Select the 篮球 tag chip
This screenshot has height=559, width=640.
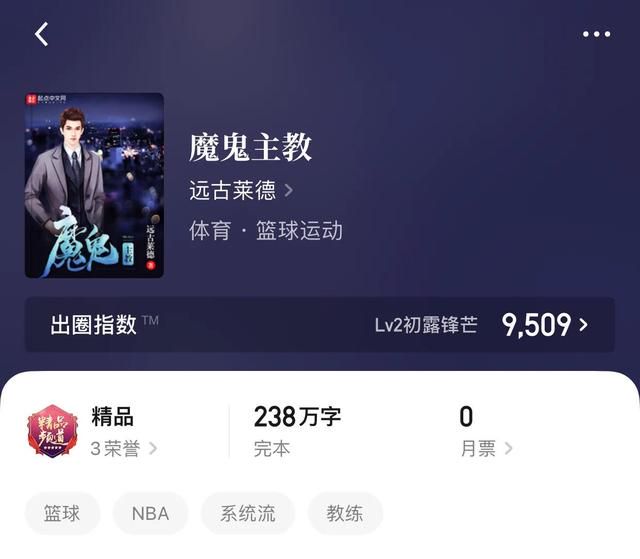(x=62, y=513)
